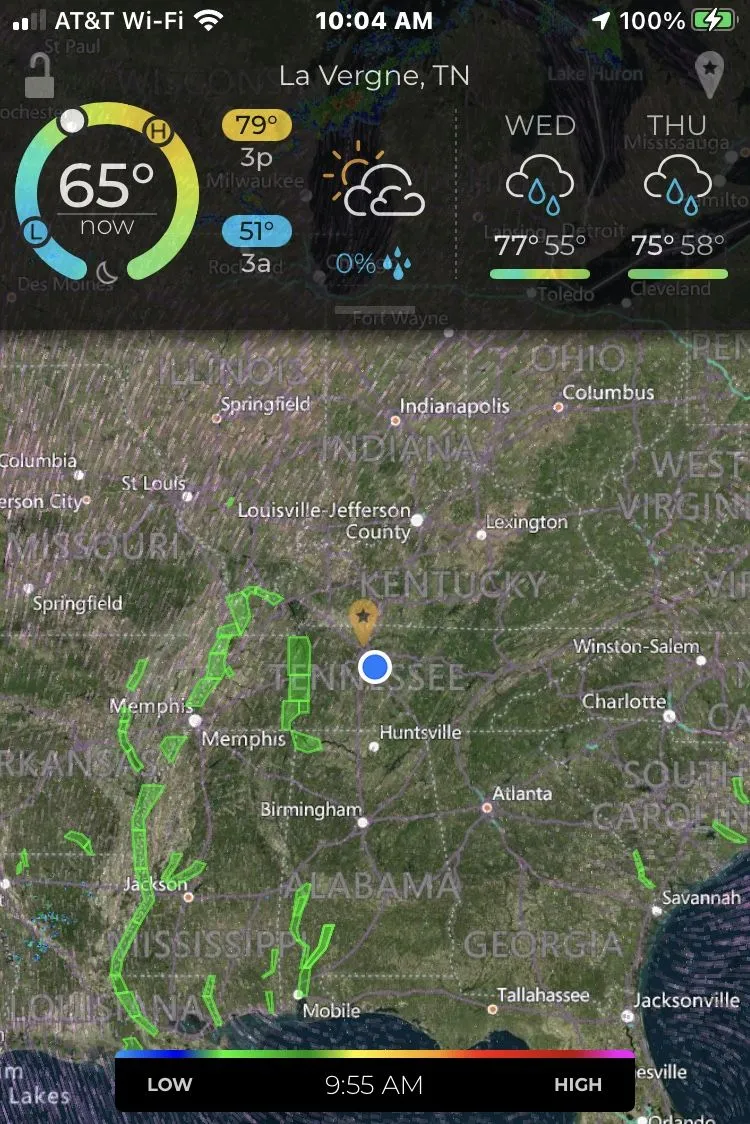
Task: Tap the panel drag handle
Action: point(374,310)
